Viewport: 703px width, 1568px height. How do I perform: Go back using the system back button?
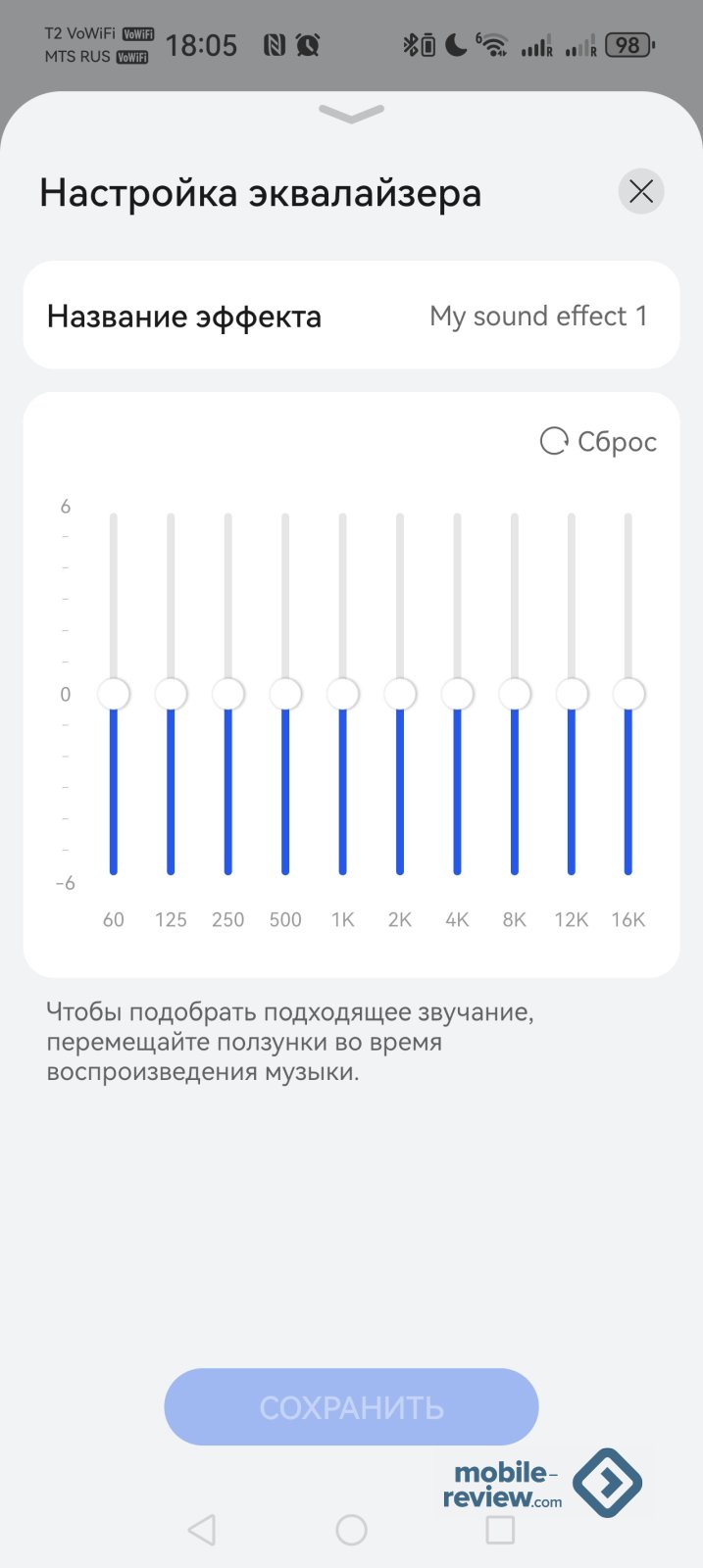point(202,1530)
